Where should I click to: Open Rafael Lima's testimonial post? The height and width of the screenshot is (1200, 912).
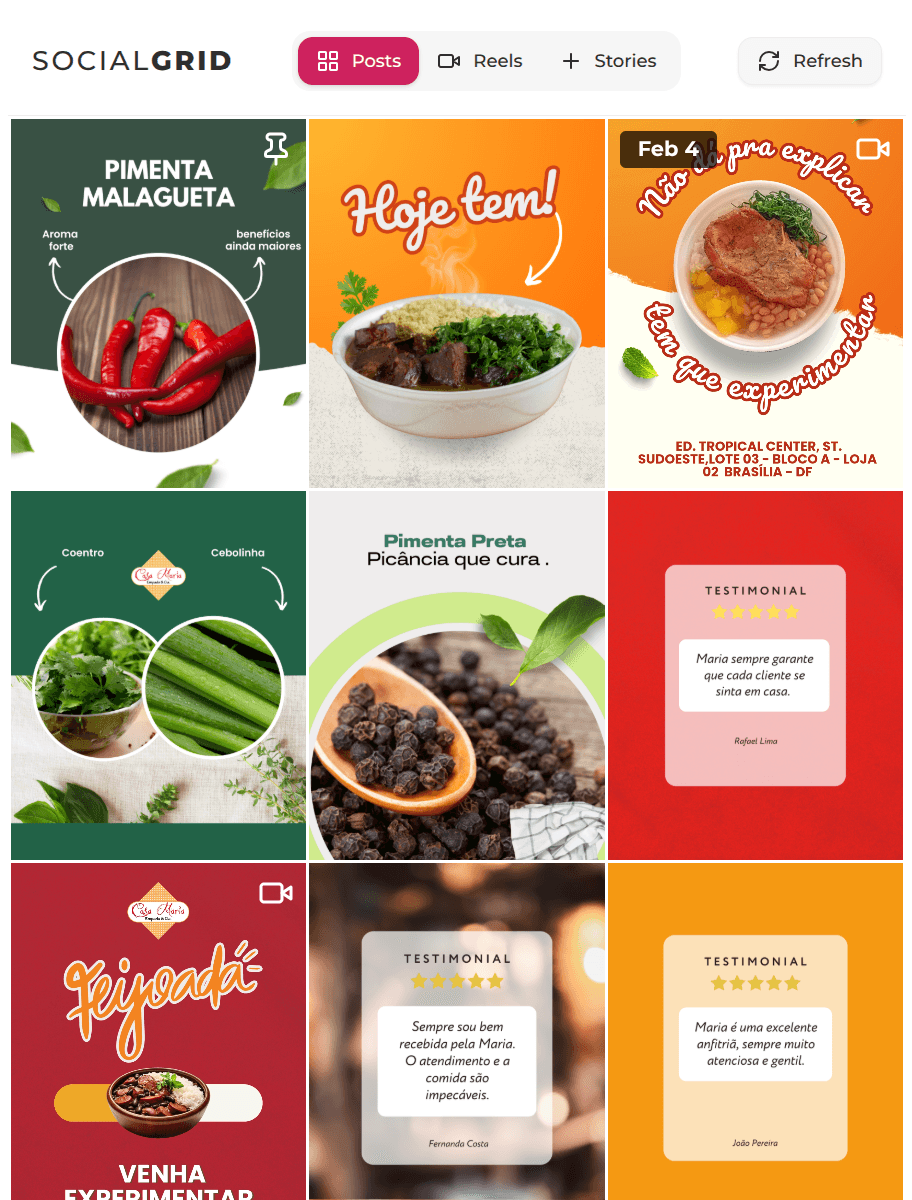(x=755, y=675)
